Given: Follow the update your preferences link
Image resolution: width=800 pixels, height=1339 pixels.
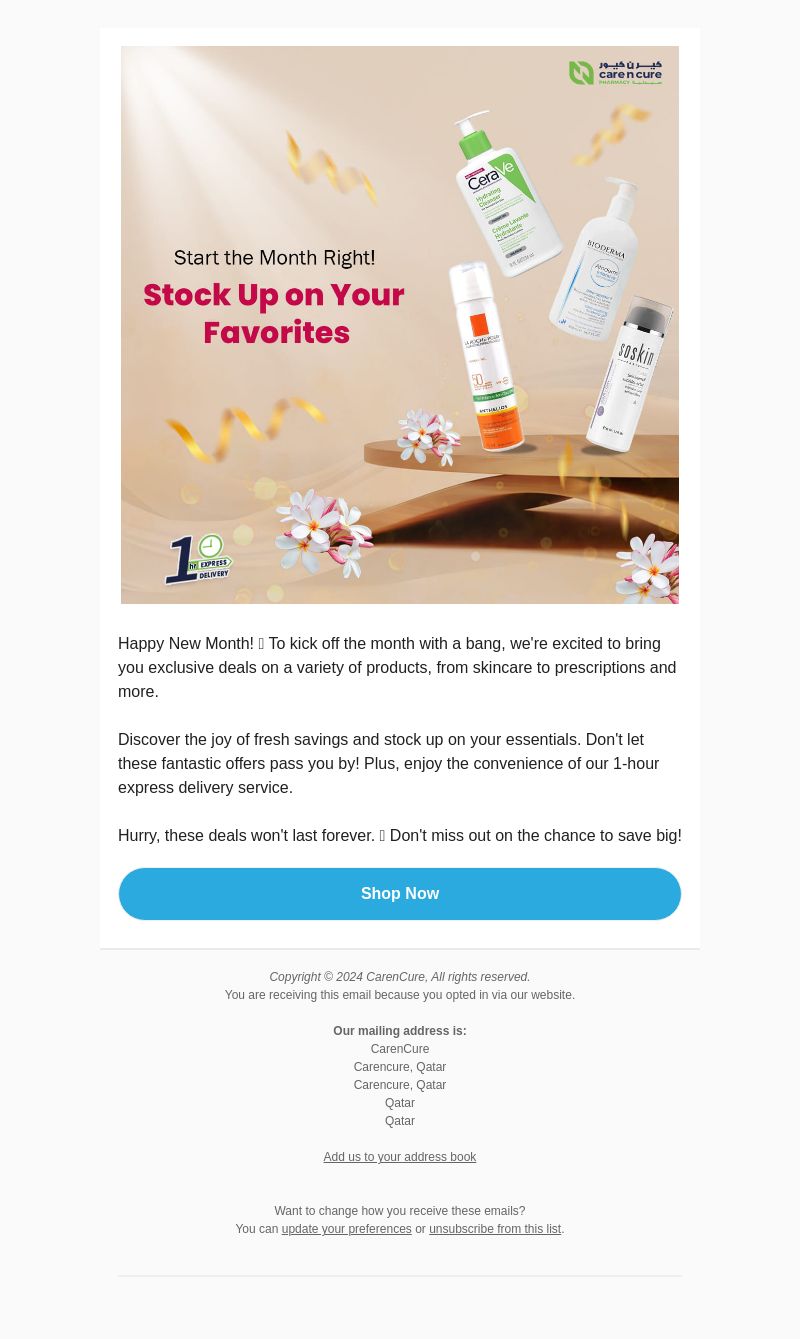Looking at the screenshot, I should pyautogui.click(x=346, y=1229).
